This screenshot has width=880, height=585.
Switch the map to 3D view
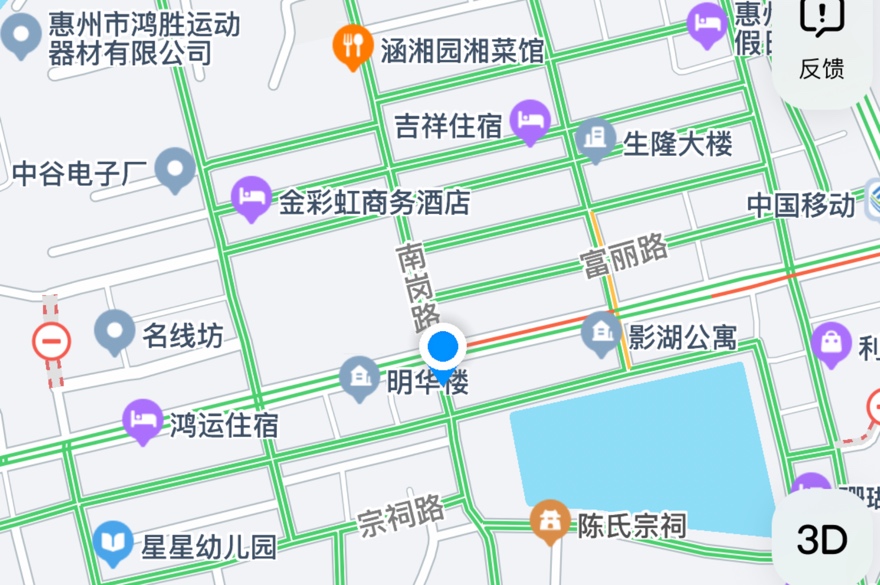(822, 540)
